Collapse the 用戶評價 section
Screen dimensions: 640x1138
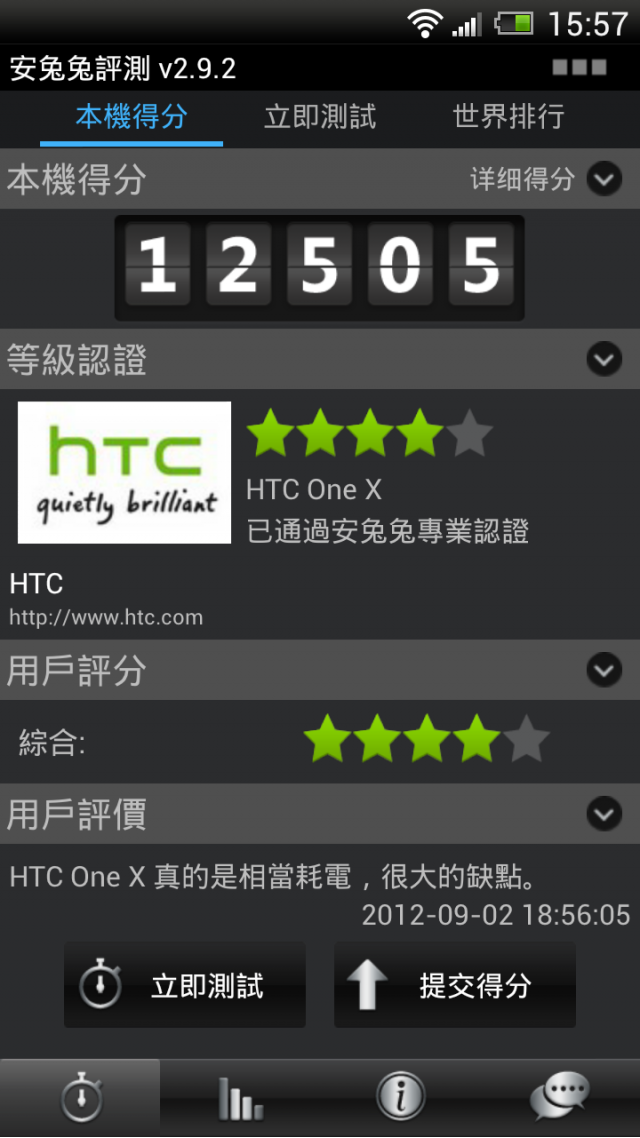(x=603, y=814)
